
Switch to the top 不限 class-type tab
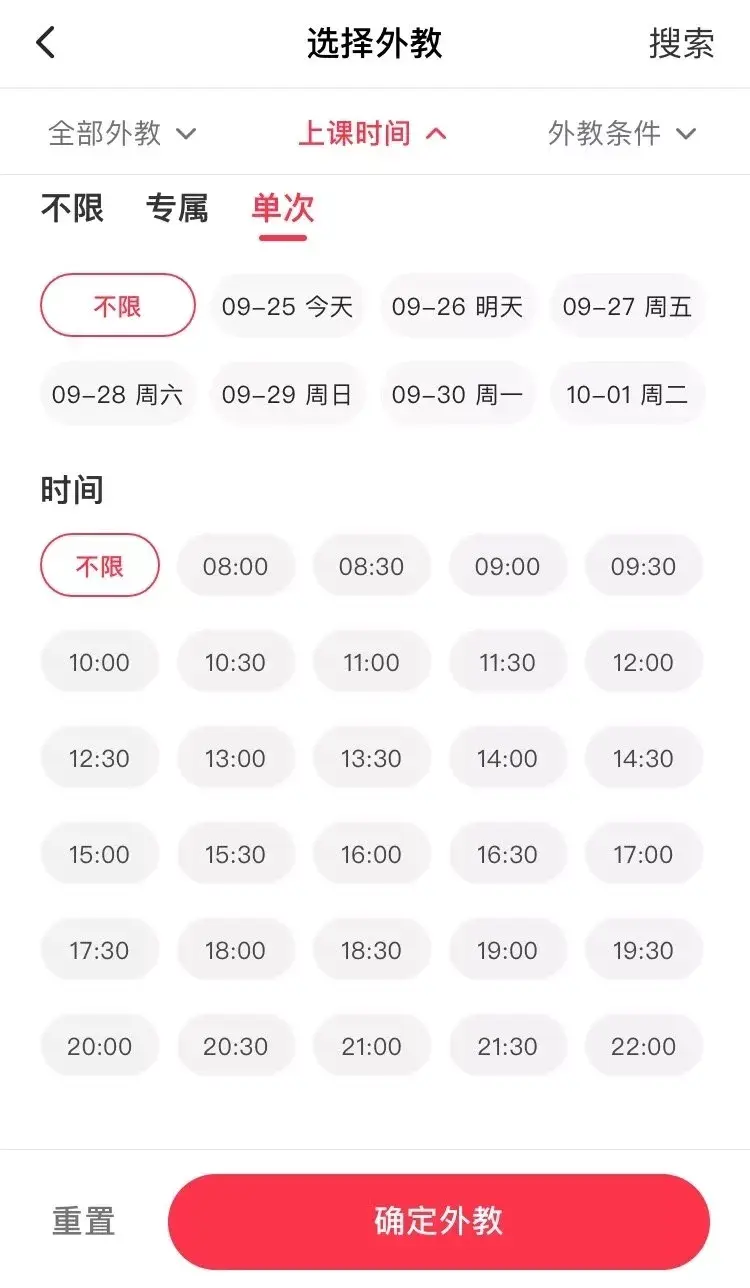(x=72, y=208)
